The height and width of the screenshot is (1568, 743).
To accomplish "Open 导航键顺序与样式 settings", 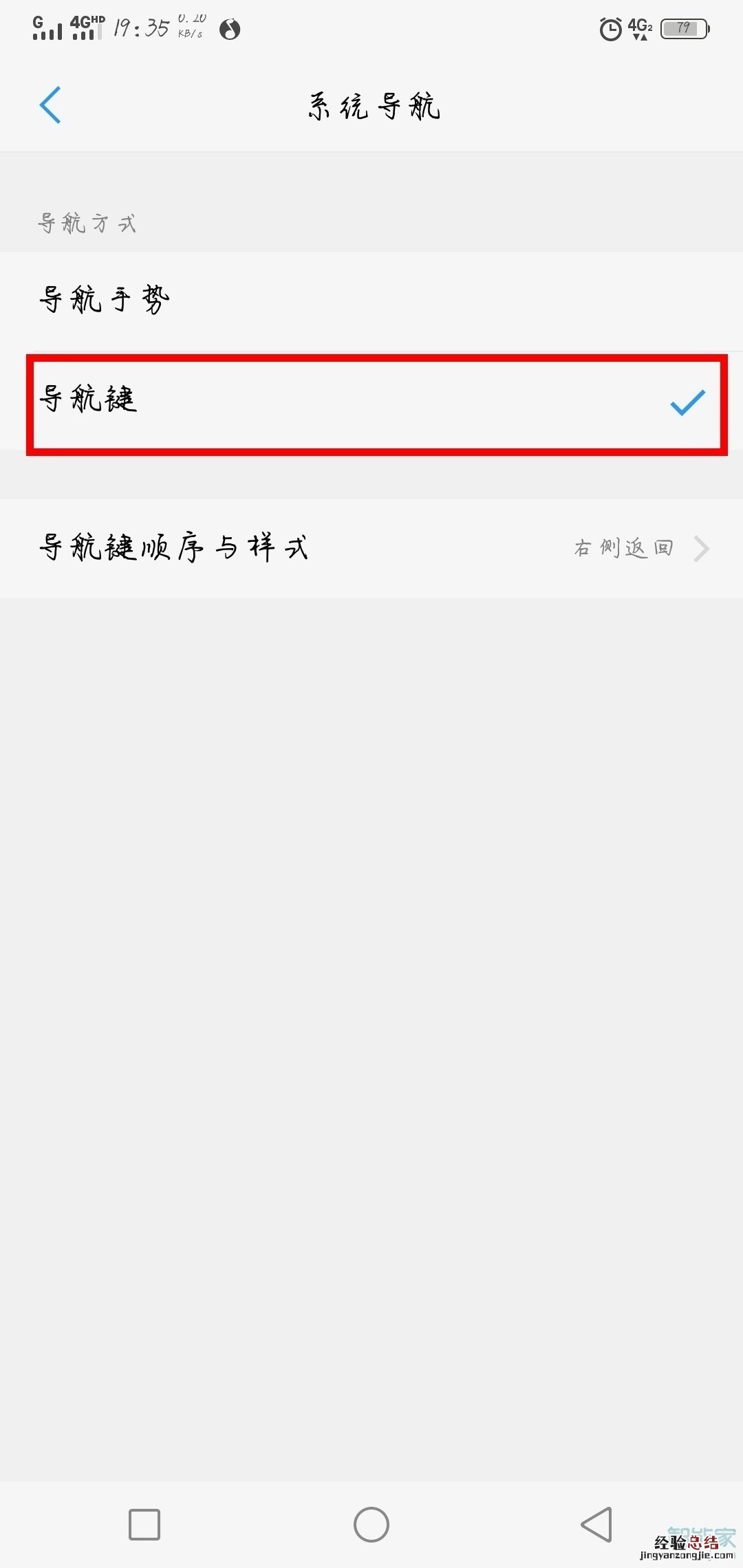I will pos(371,548).
